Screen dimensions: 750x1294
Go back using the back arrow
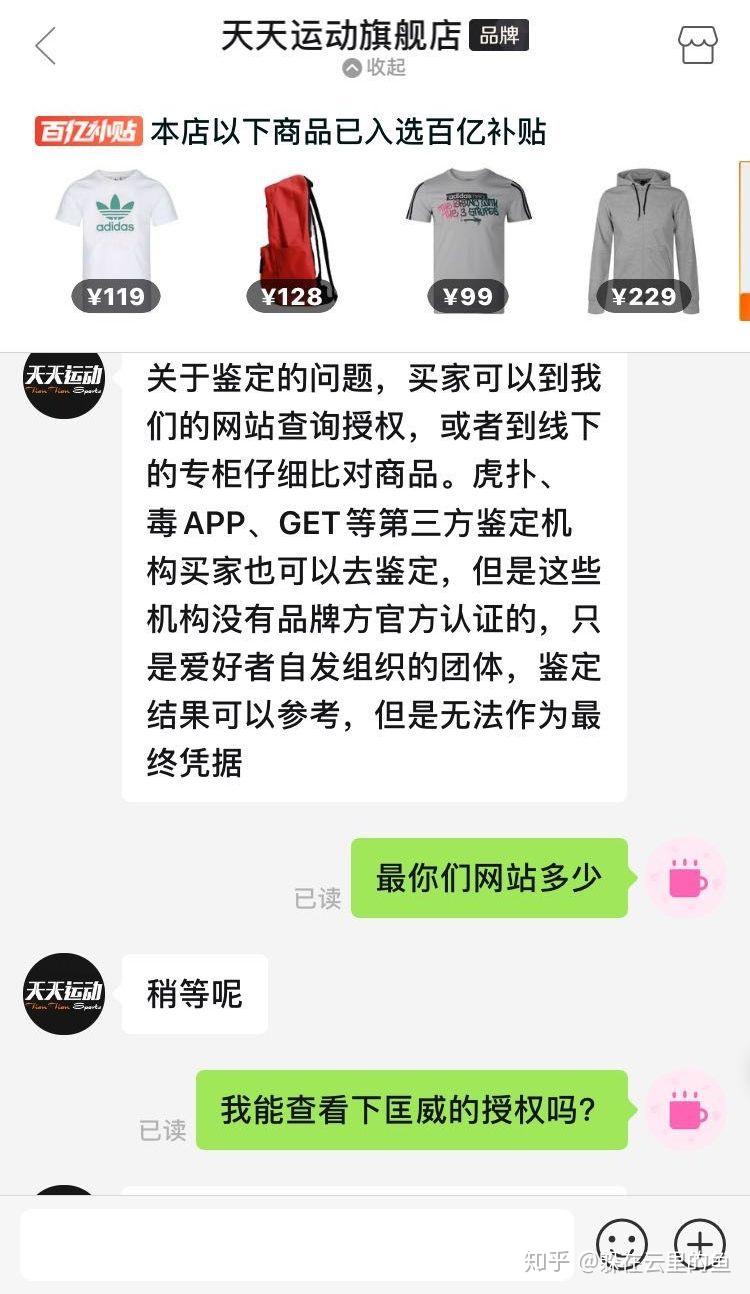46,46
